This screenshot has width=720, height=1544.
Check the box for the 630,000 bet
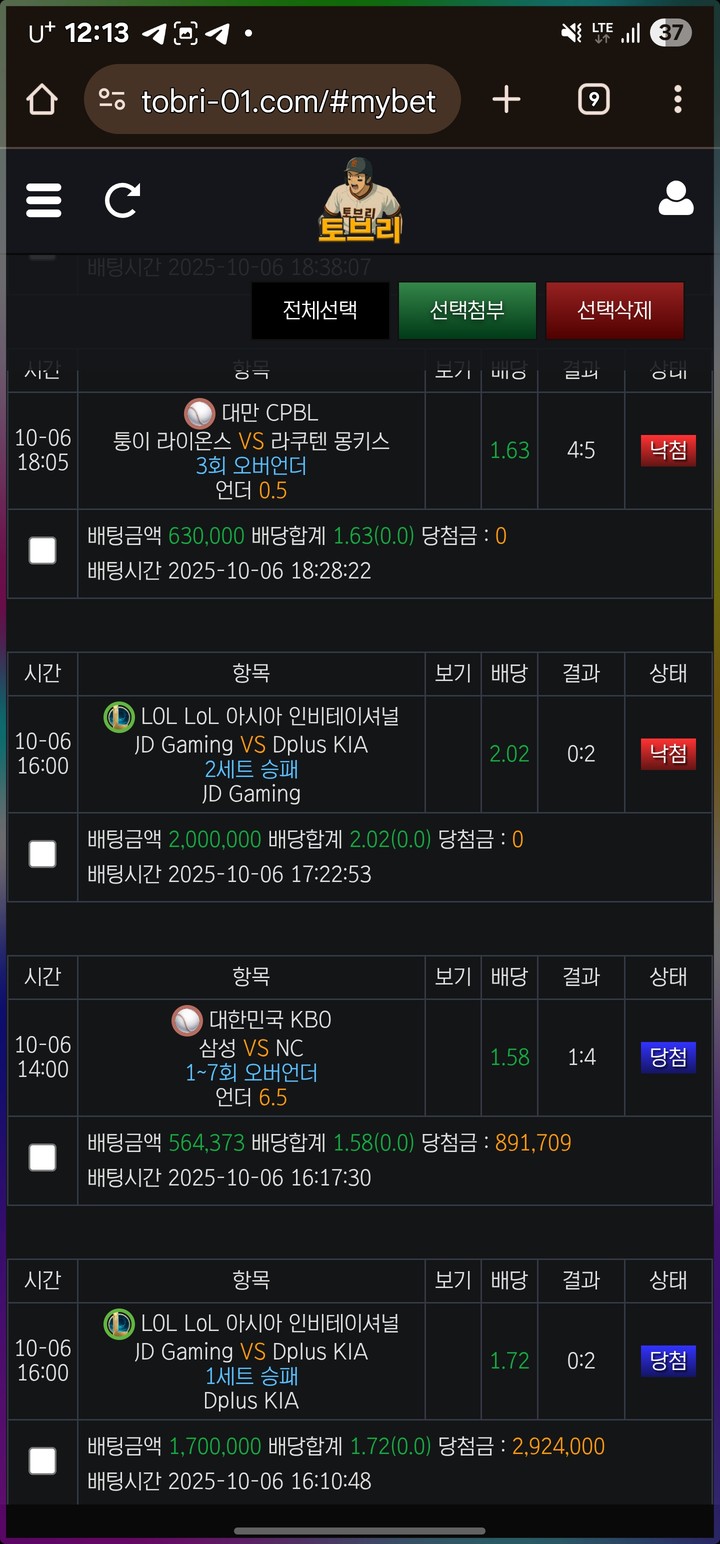click(42, 550)
